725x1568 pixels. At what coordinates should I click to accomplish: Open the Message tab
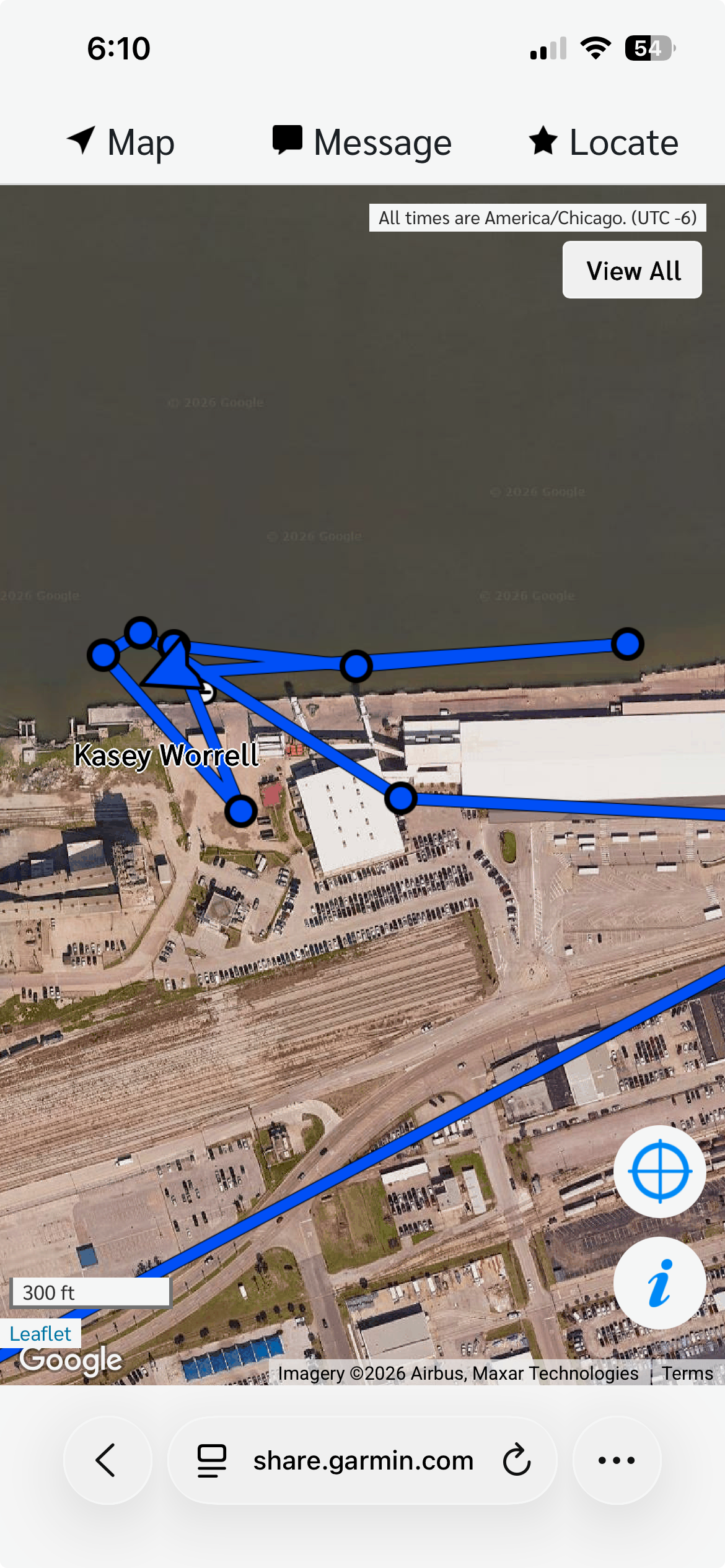[x=362, y=142]
